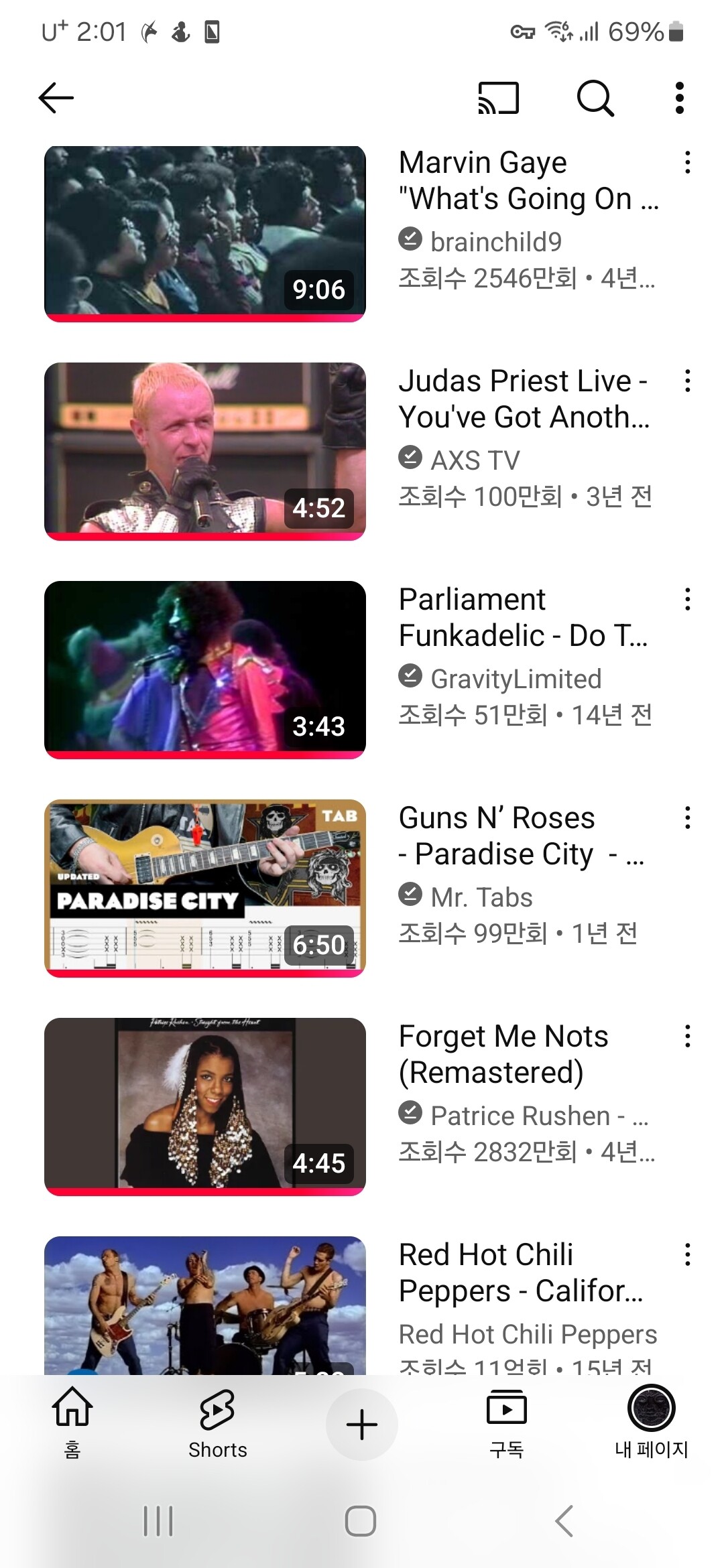Open options for the Paradise City video

point(687,818)
